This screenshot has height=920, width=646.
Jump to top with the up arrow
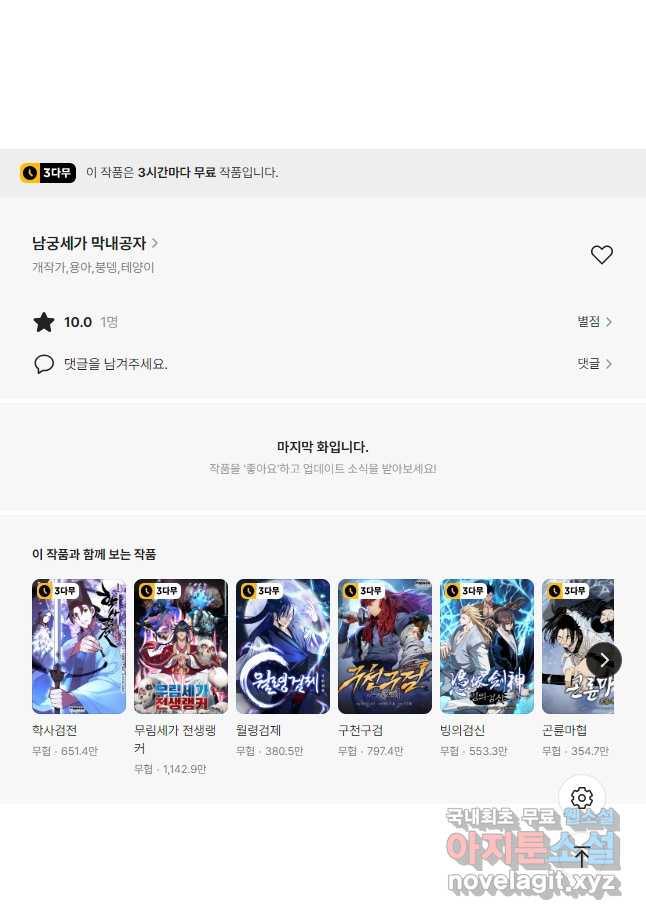(x=582, y=857)
